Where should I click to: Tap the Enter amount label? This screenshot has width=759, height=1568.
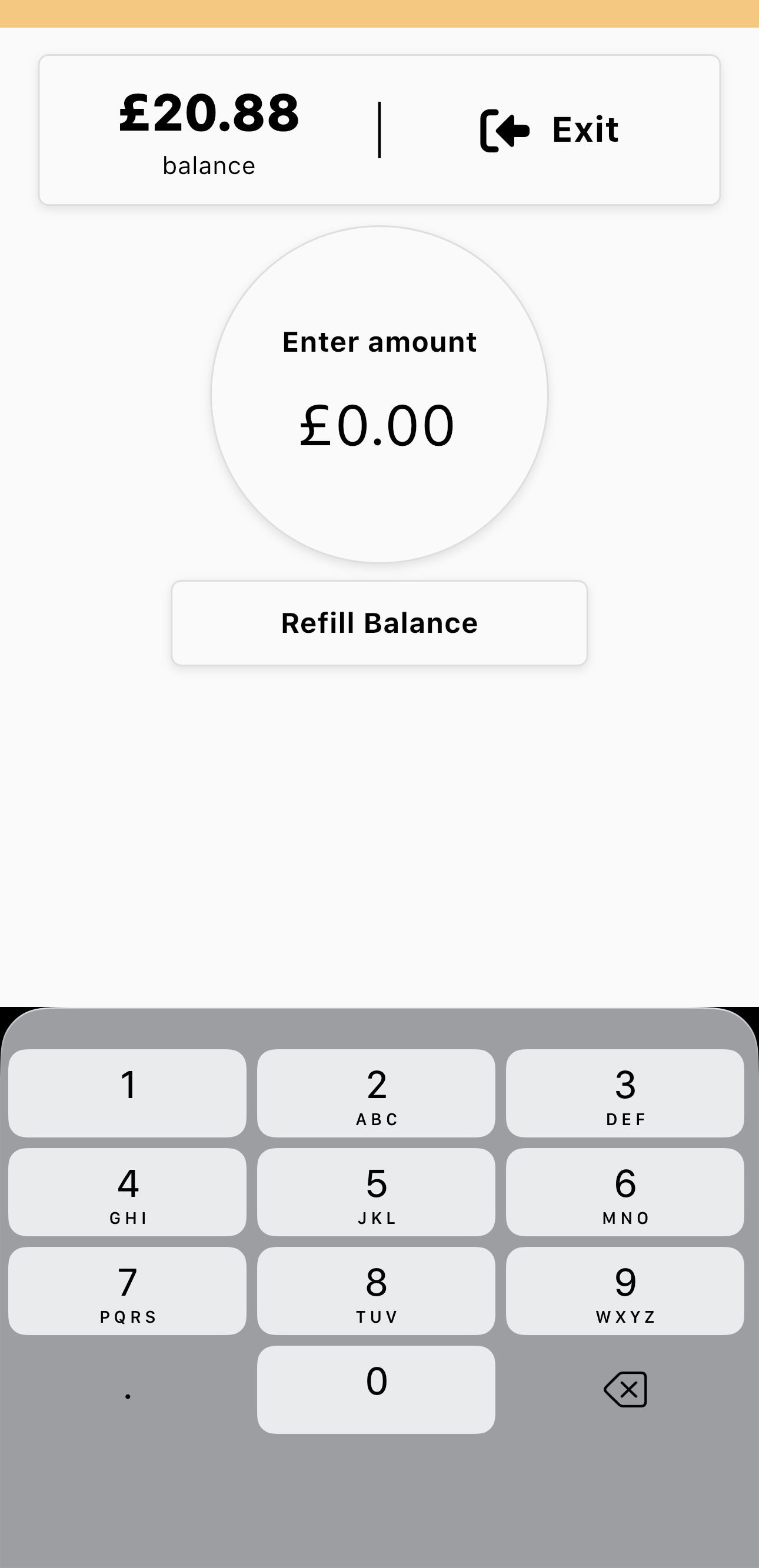[x=378, y=342]
